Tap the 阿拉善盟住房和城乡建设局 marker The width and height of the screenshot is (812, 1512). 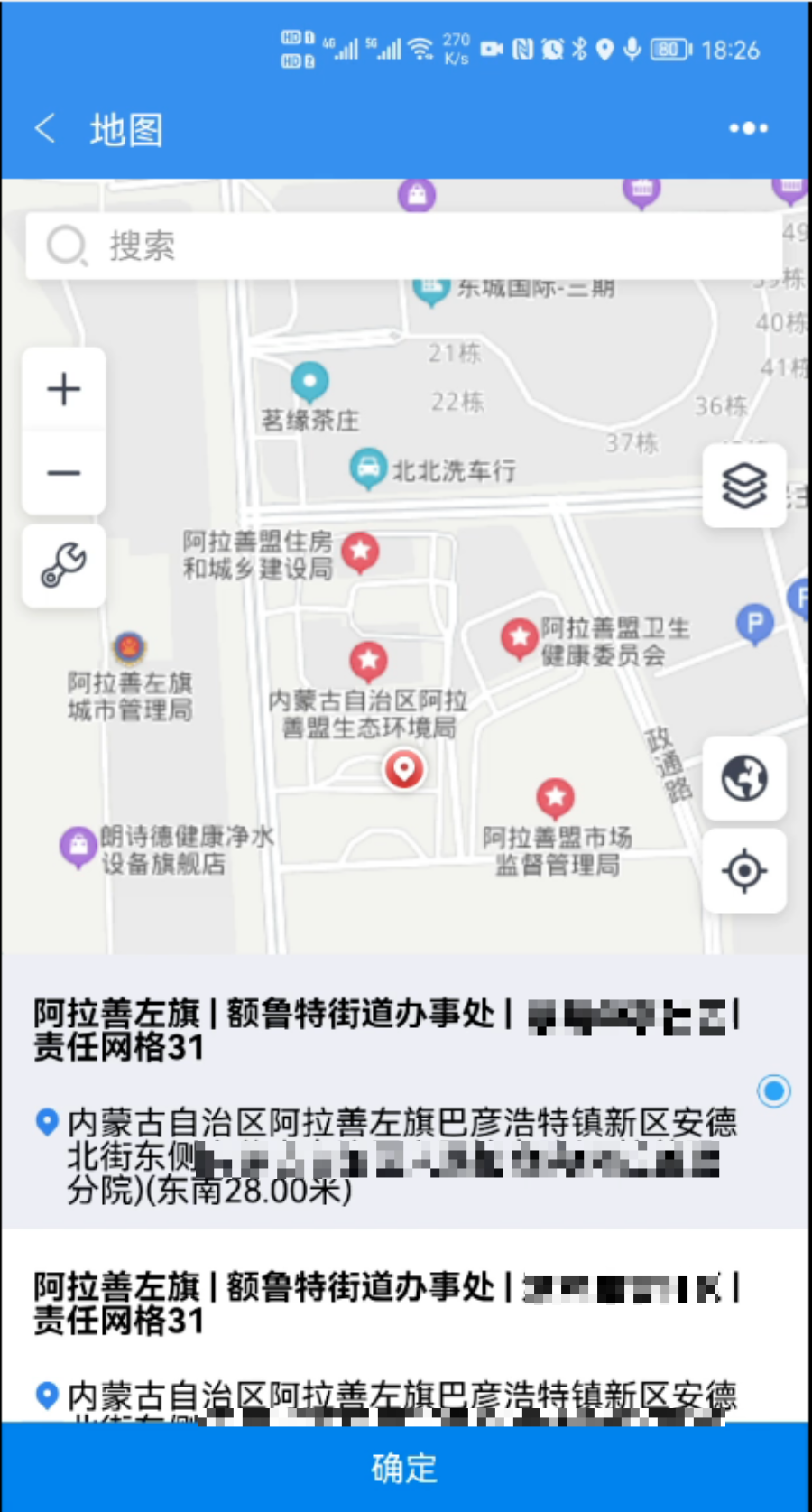click(361, 551)
